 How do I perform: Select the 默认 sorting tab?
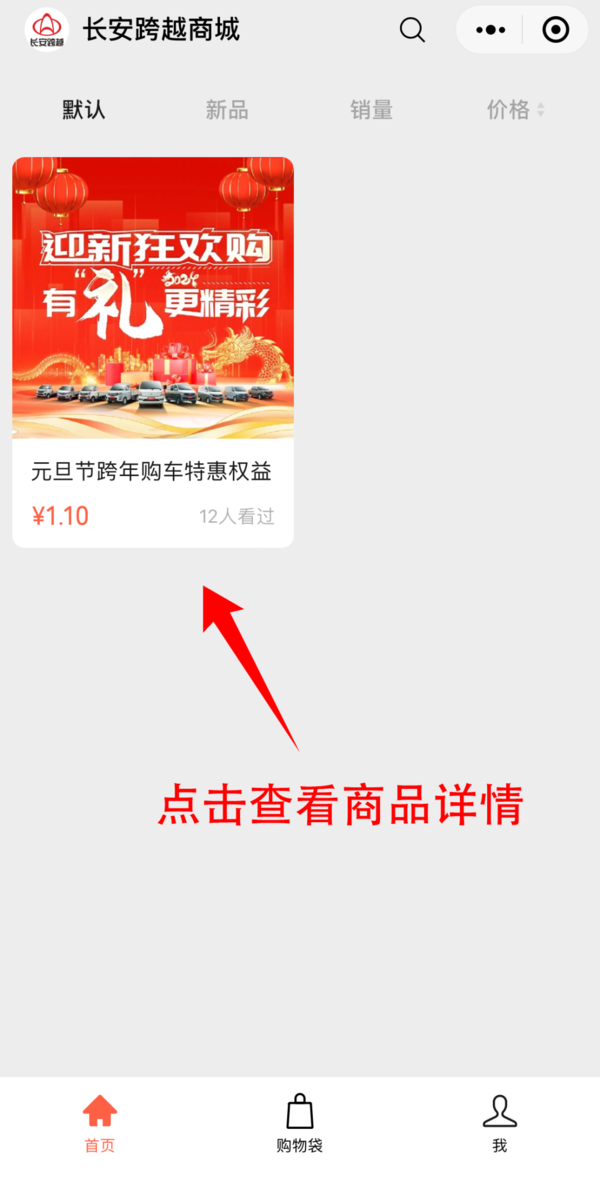[x=84, y=110]
